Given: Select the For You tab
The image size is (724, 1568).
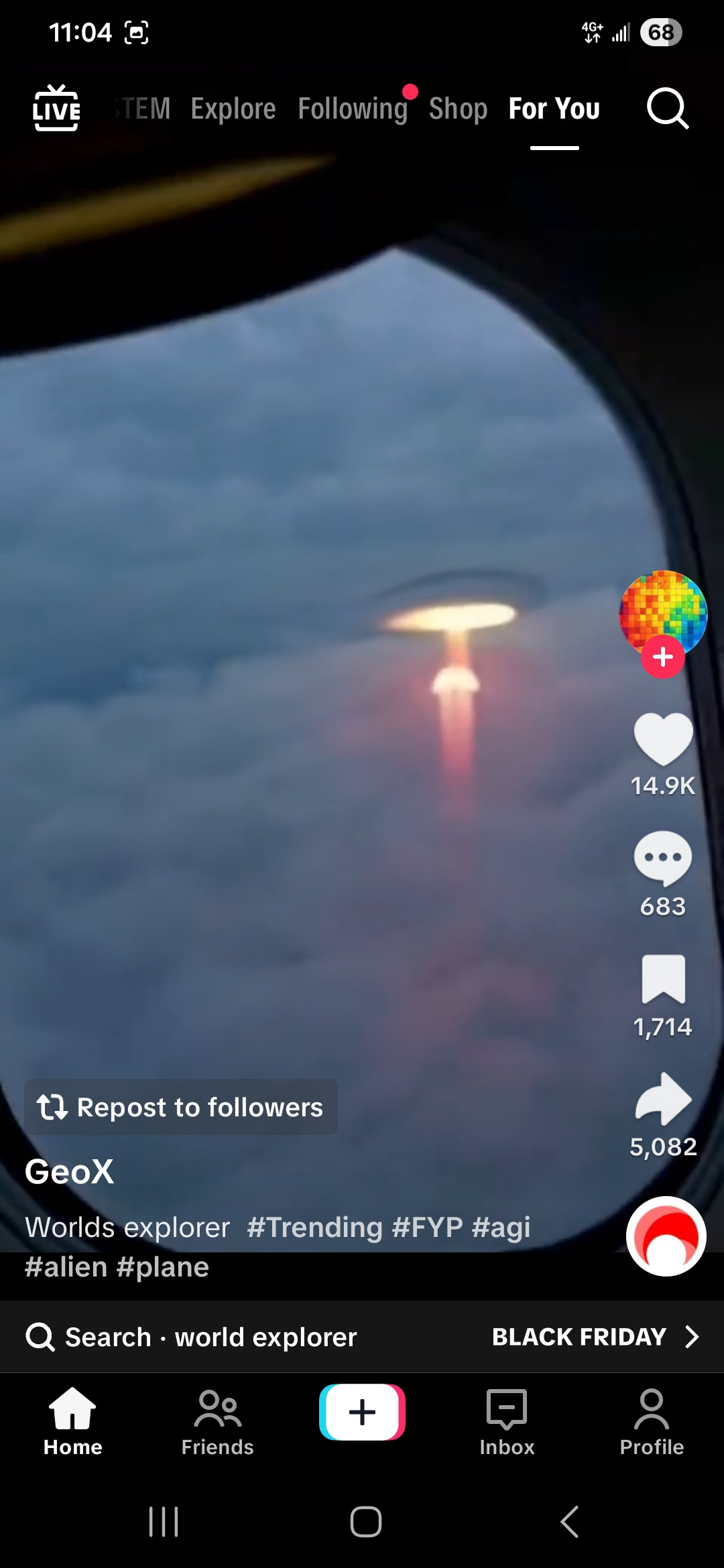Looking at the screenshot, I should pos(554,109).
